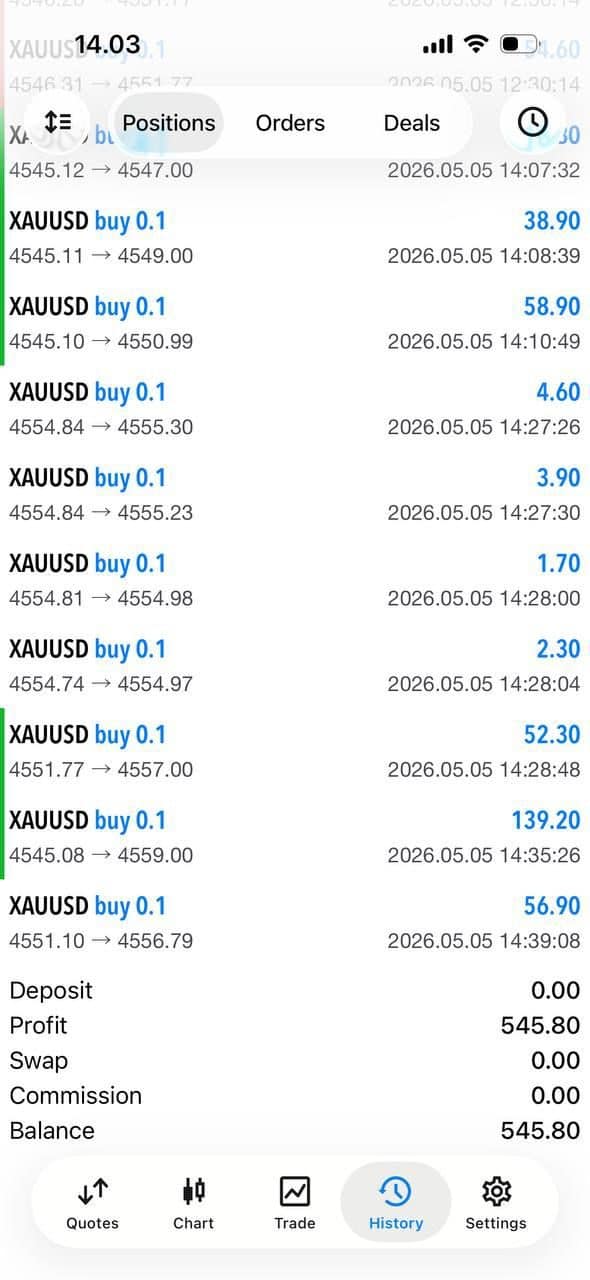Open the sort options icon
Screen dimensions: 590x1280
coord(59,122)
